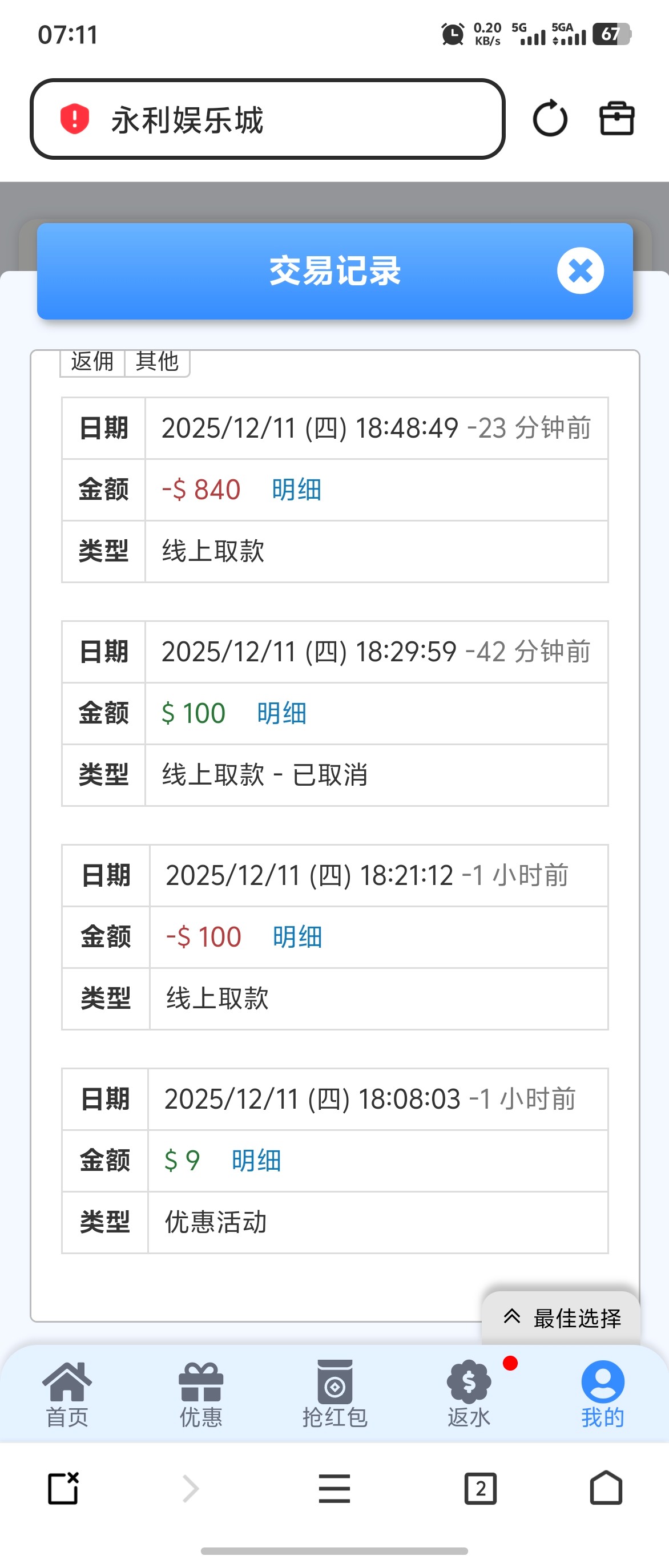Tap the 永利娱乐城 address bar
The height and width of the screenshot is (1568, 669).
pos(267,119)
